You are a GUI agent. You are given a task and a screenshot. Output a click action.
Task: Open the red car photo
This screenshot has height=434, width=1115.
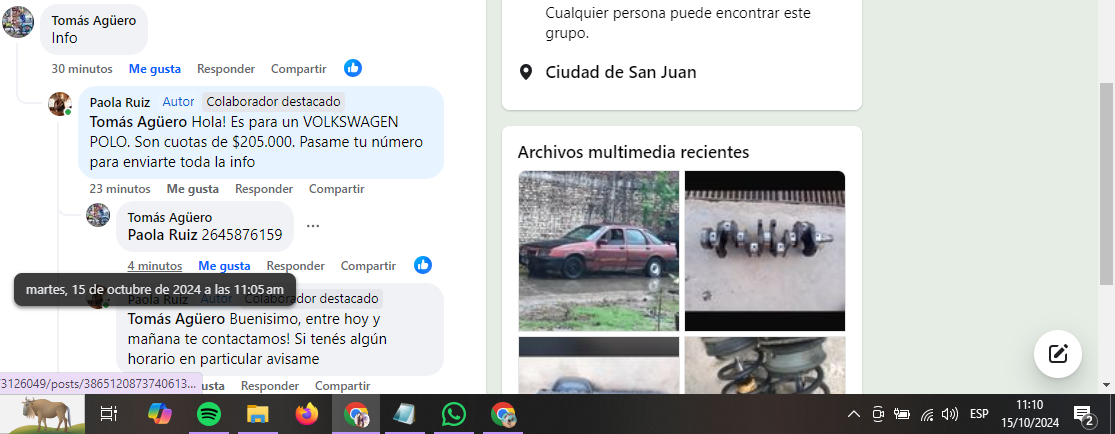click(598, 251)
